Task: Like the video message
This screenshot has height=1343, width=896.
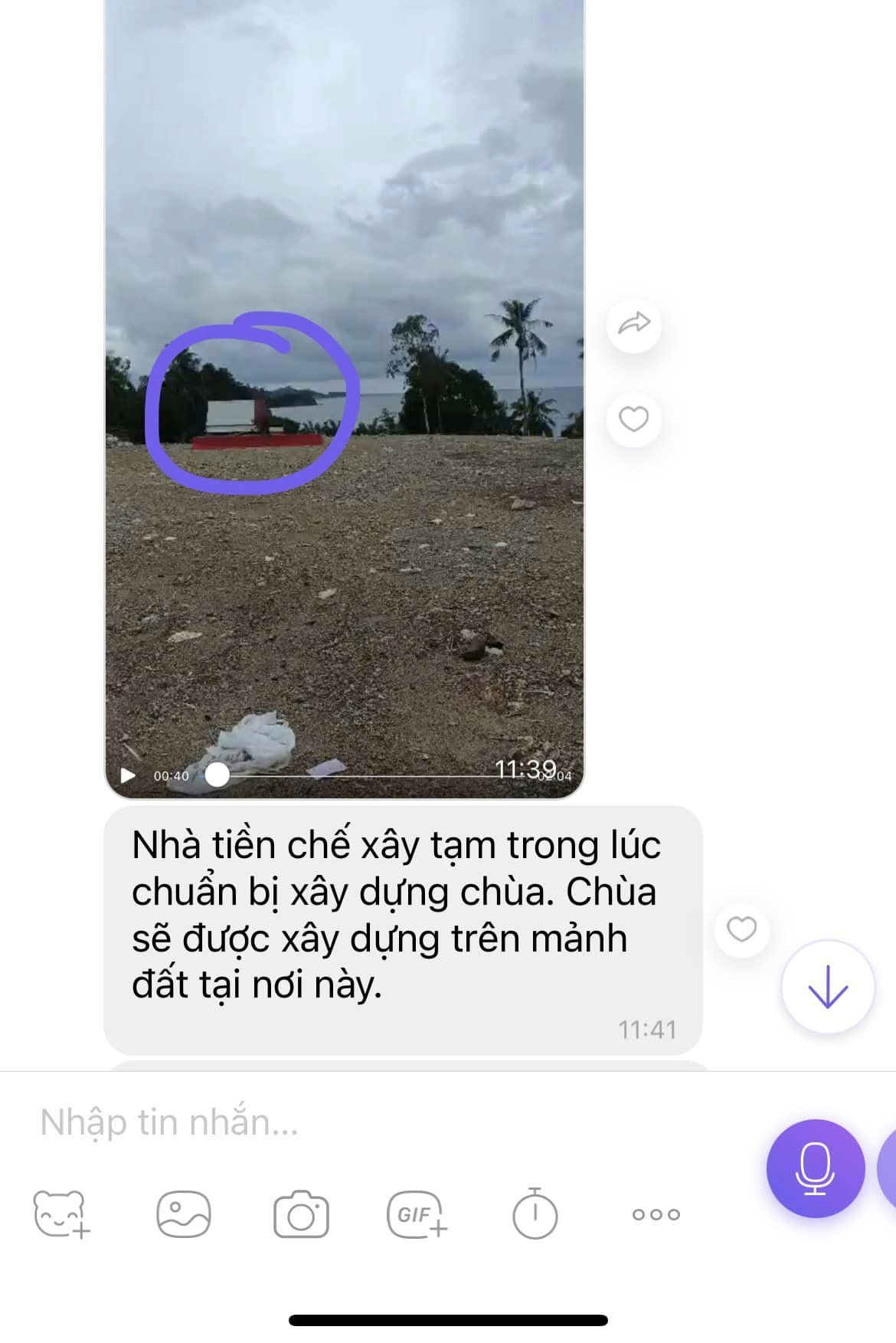Action: 633,419
